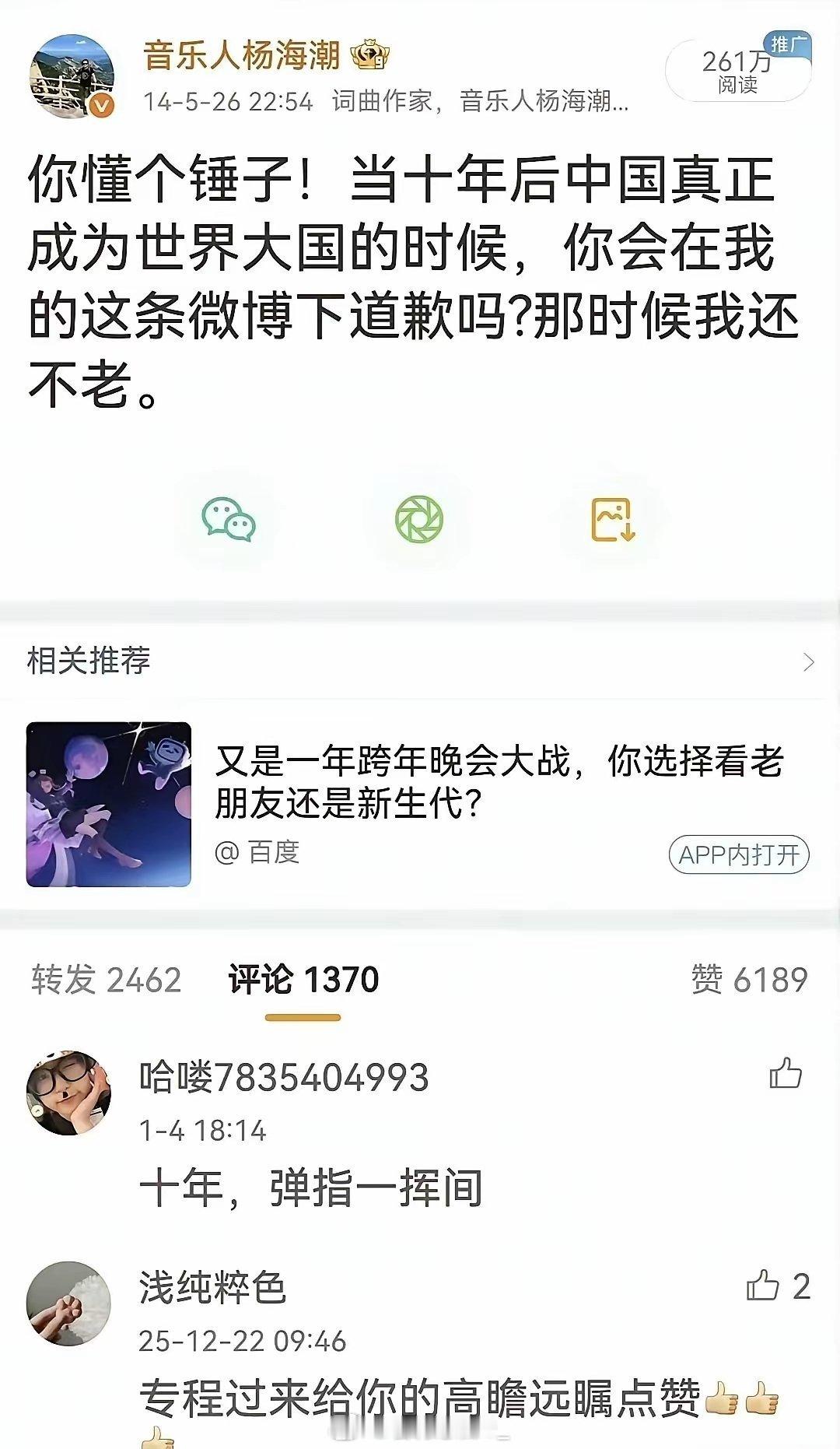Save the post image using download icon
The height and width of the screenshot is (1449, 840).
pos(614,522)
